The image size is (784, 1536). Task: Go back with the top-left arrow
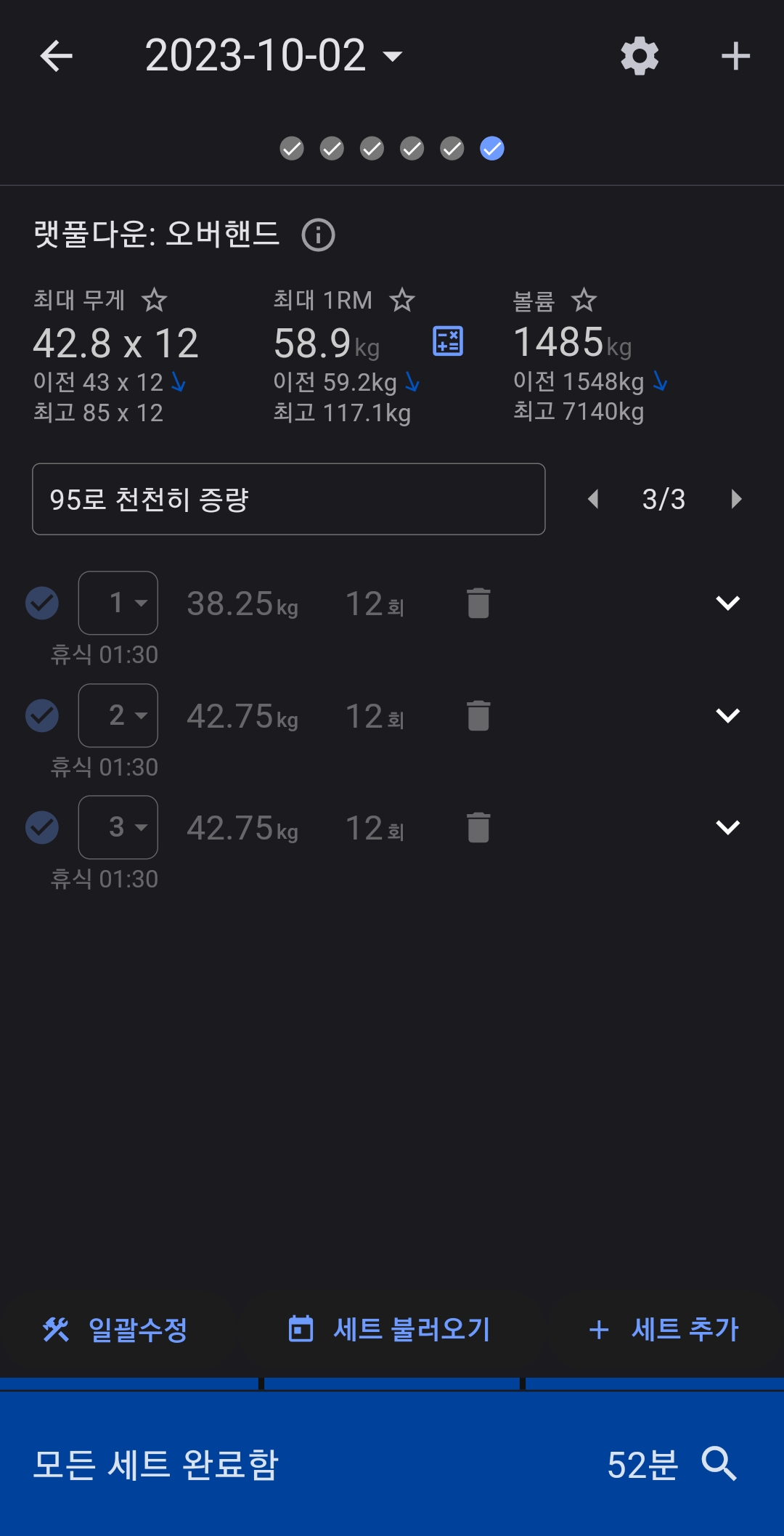[x=57, y=56]
